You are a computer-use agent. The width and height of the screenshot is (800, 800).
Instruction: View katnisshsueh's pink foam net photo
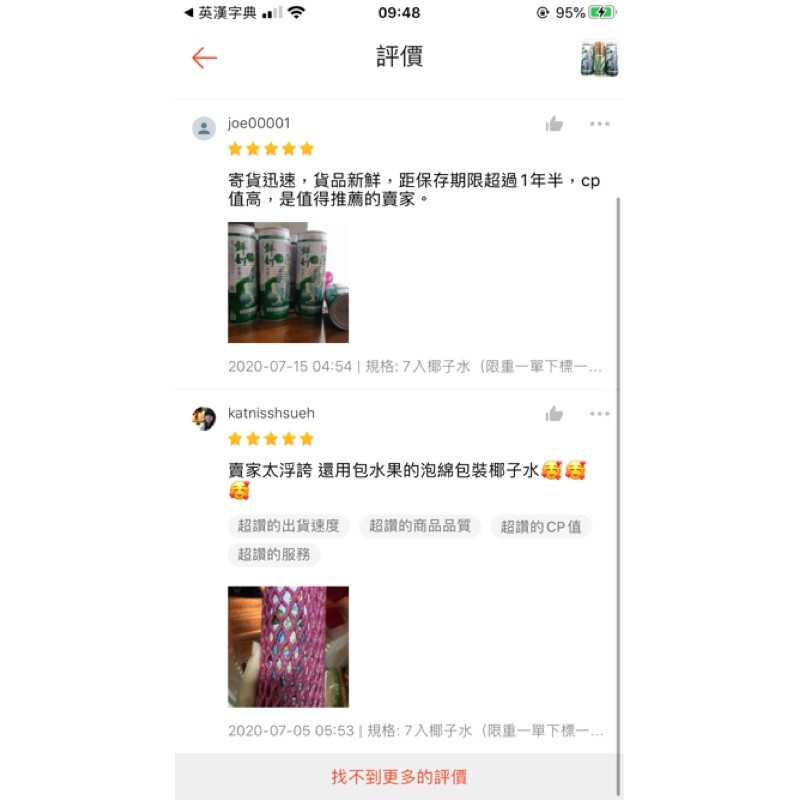coord(288,647)
